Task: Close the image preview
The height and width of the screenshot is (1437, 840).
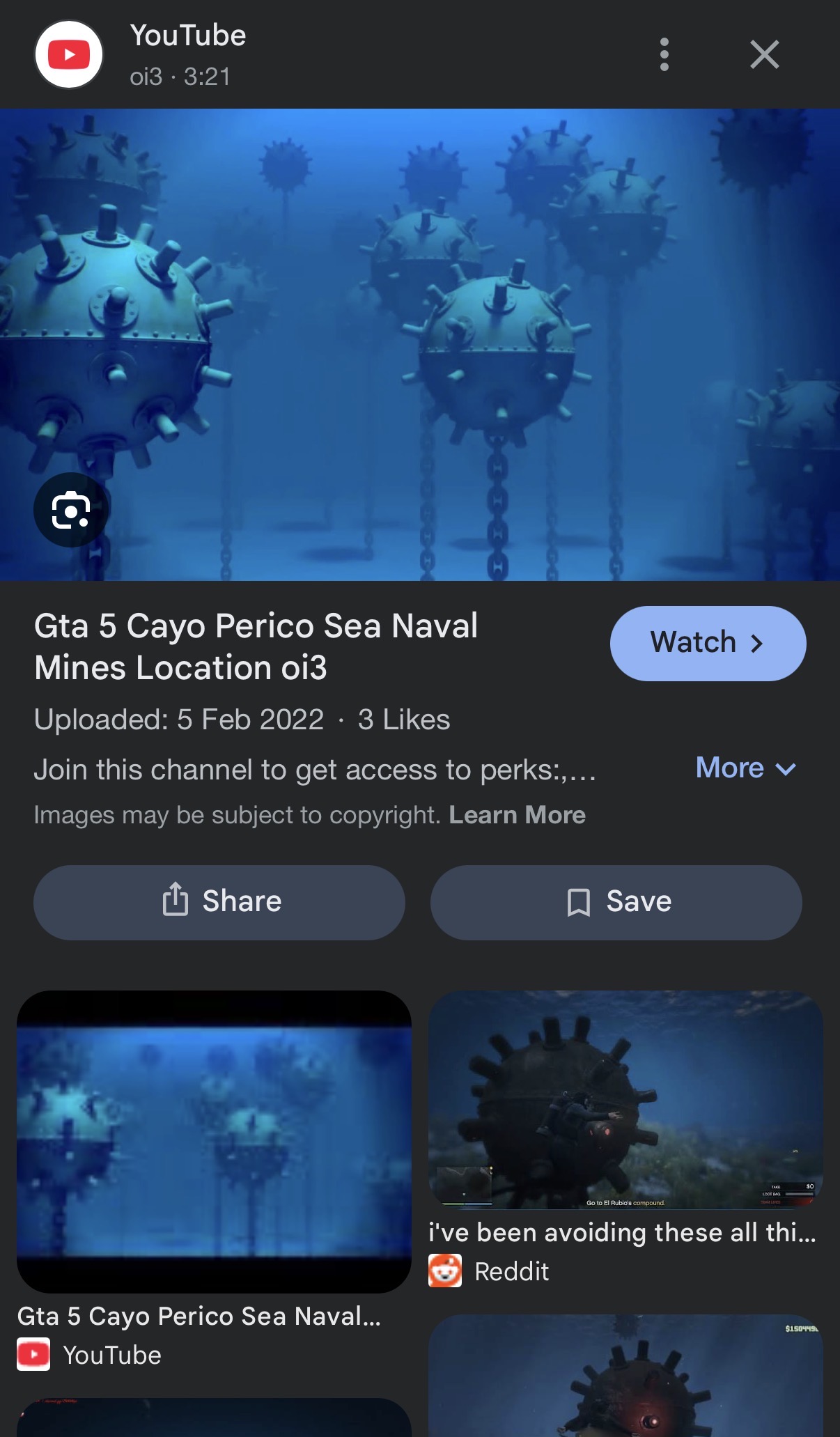Action: 764,54
